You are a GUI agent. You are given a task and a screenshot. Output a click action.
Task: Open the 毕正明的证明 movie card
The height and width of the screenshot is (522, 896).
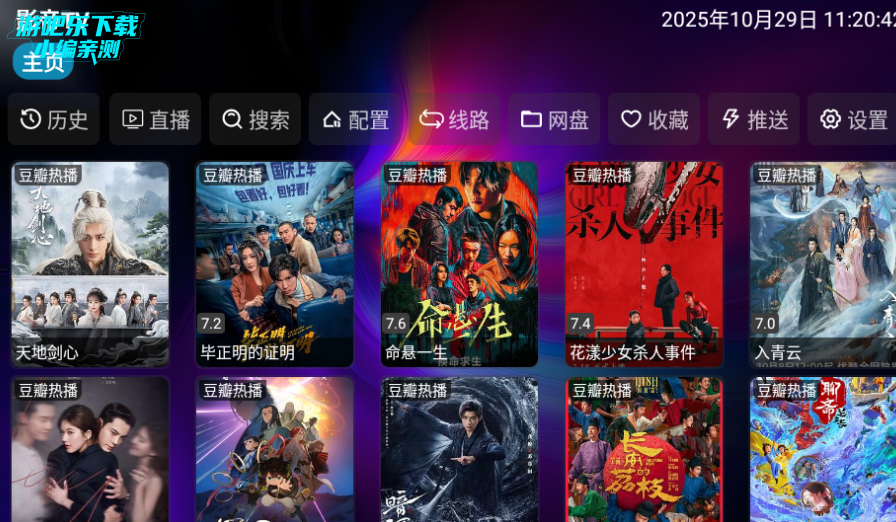pos(274,264)
